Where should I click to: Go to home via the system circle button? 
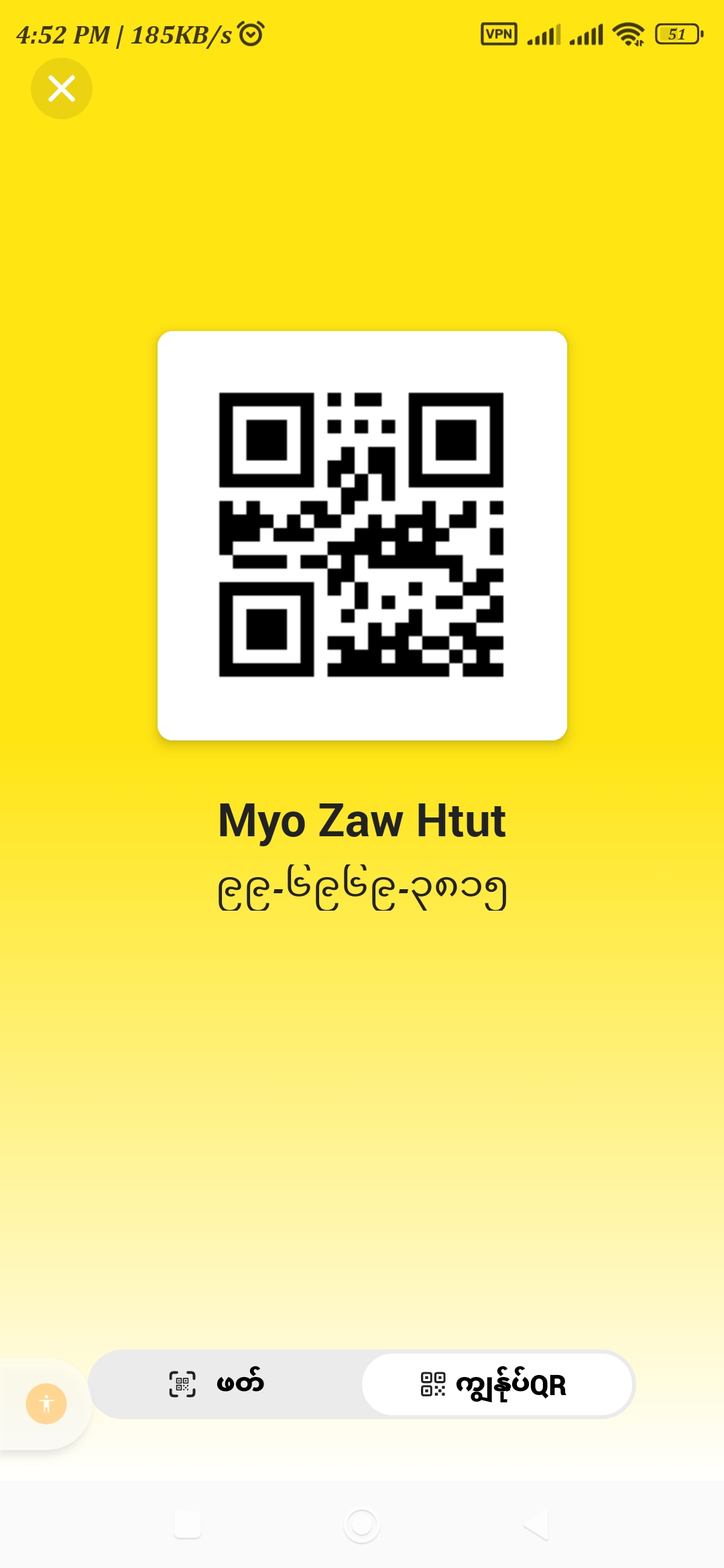(362, 1525)
